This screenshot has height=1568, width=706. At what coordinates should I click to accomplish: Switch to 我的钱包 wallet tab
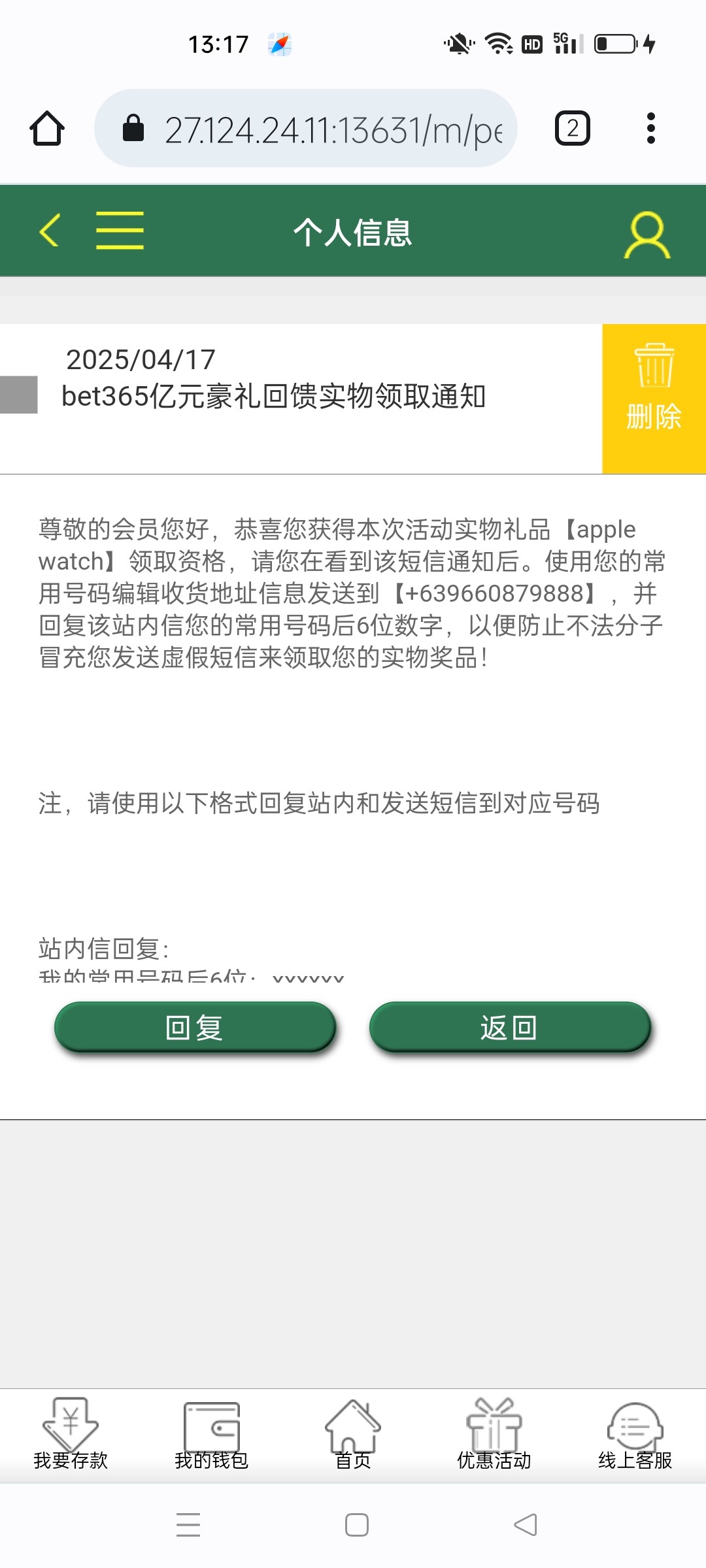tap(212, 1435)
